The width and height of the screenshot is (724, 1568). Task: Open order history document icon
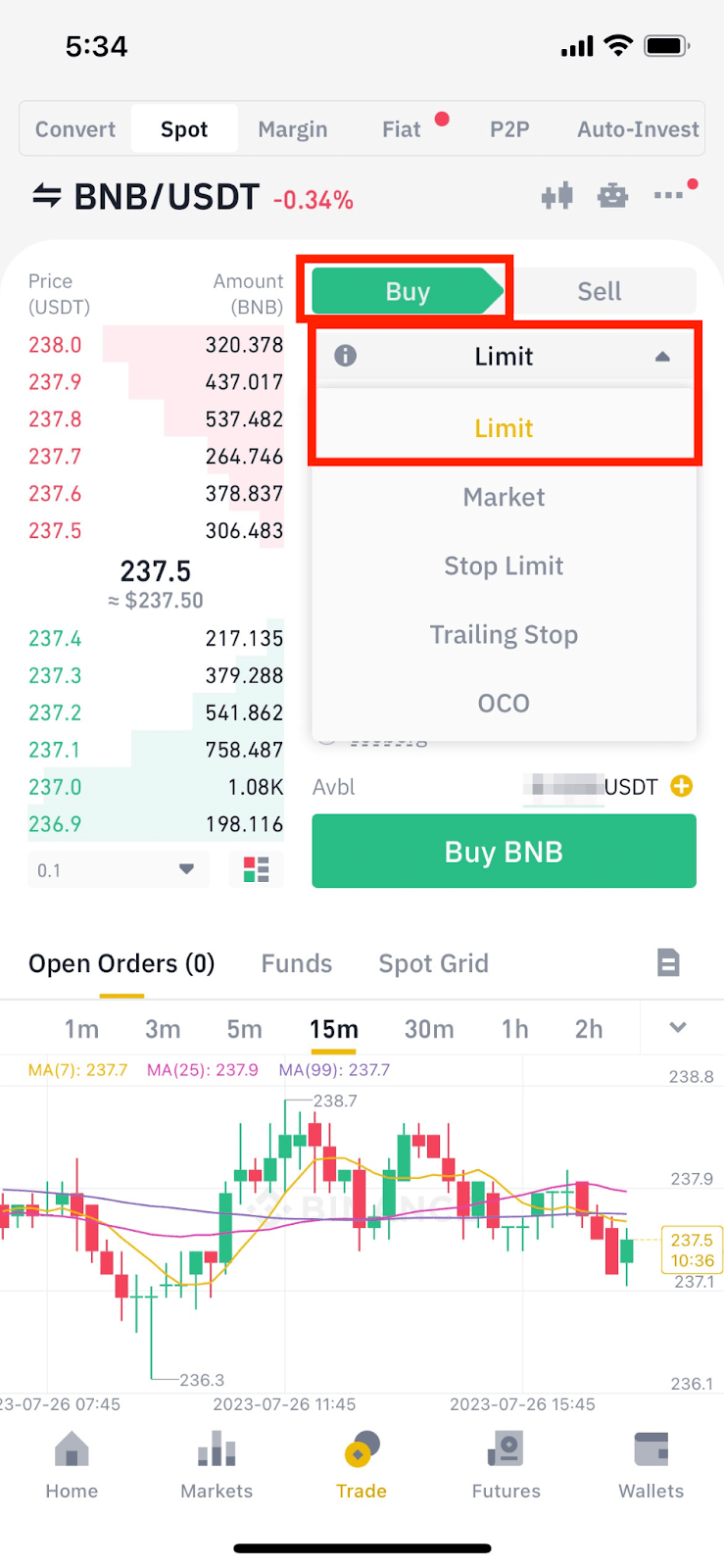coord(668,962)
